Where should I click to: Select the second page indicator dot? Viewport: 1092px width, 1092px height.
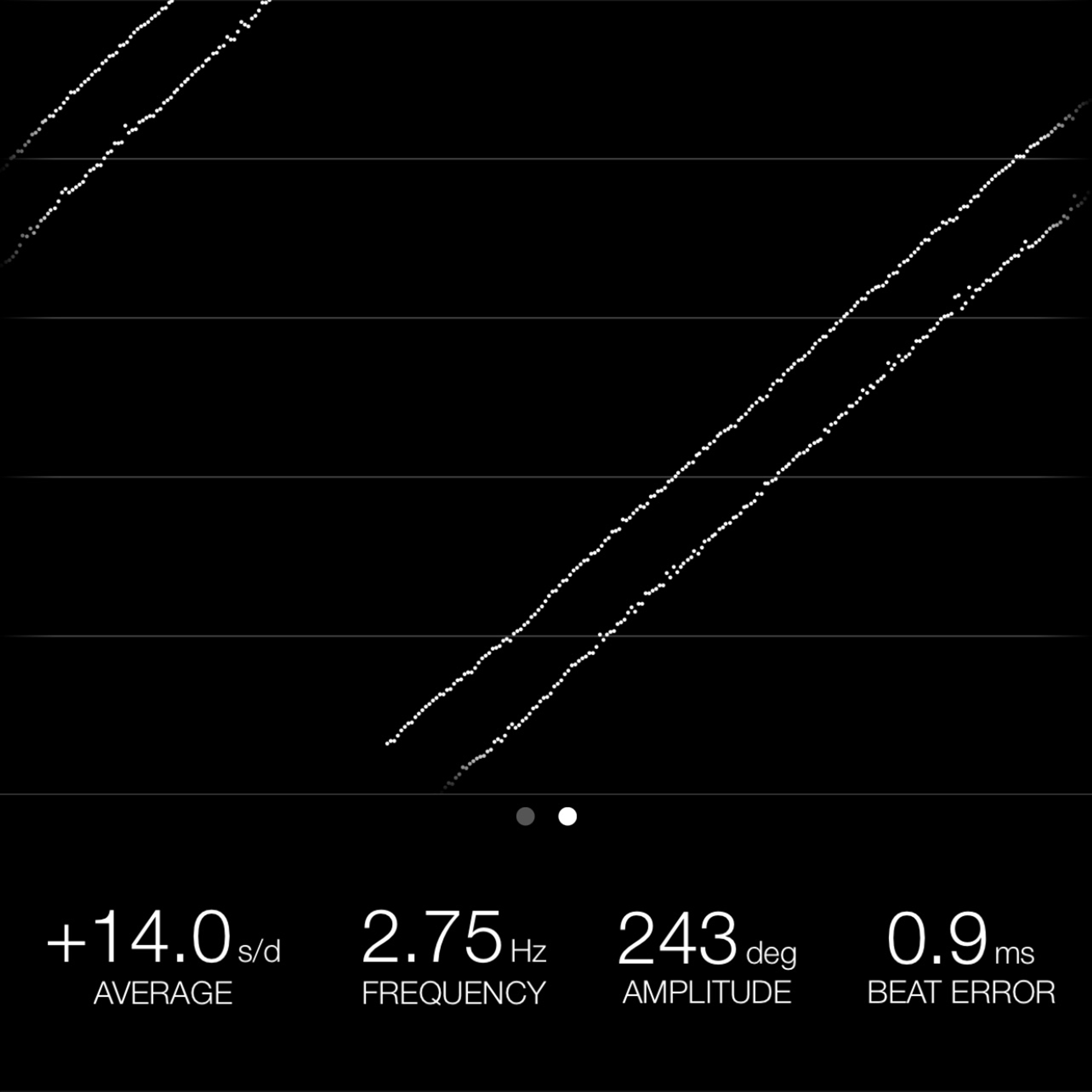568,816
